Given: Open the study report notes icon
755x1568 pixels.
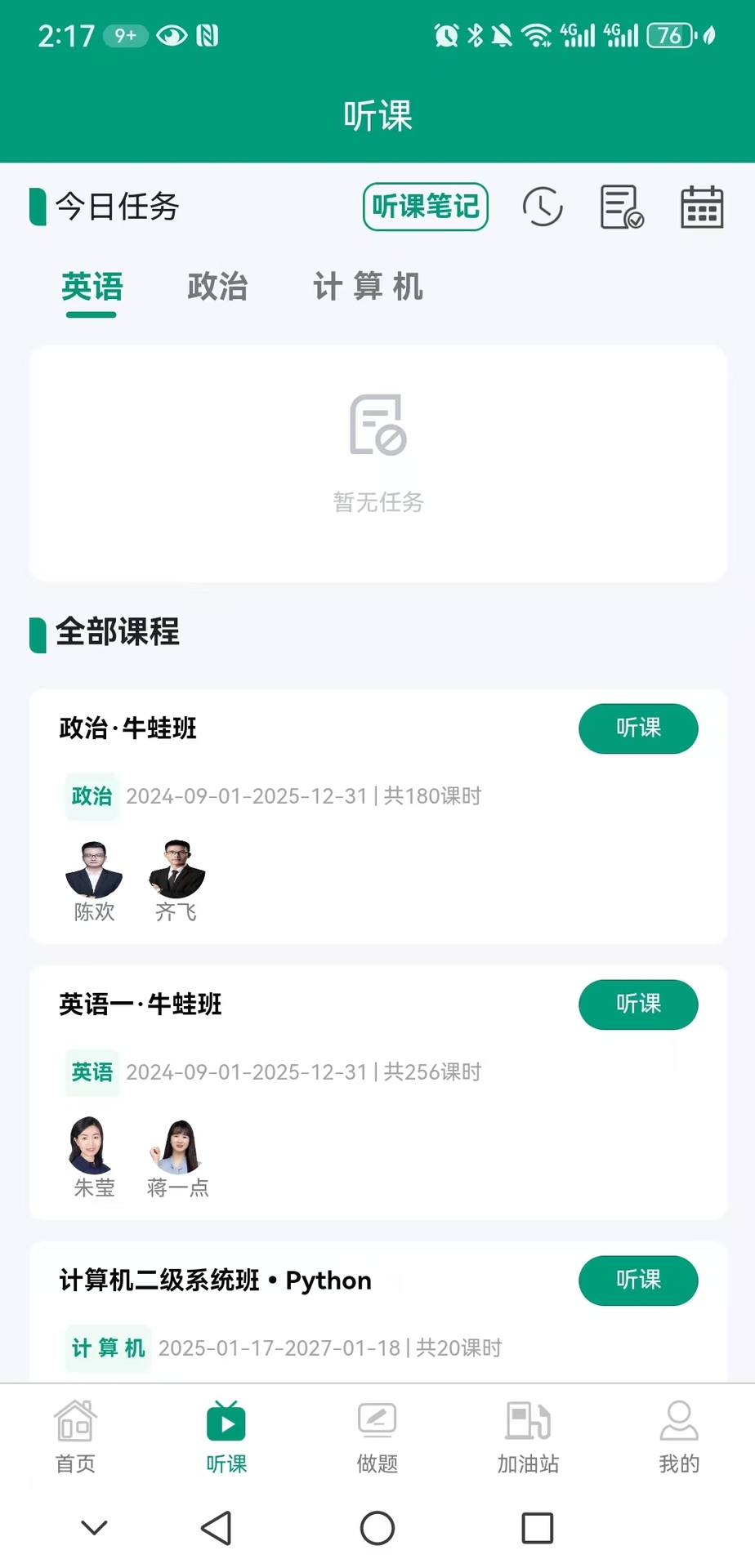Looking at the screenshot, I should click(621, 207).
